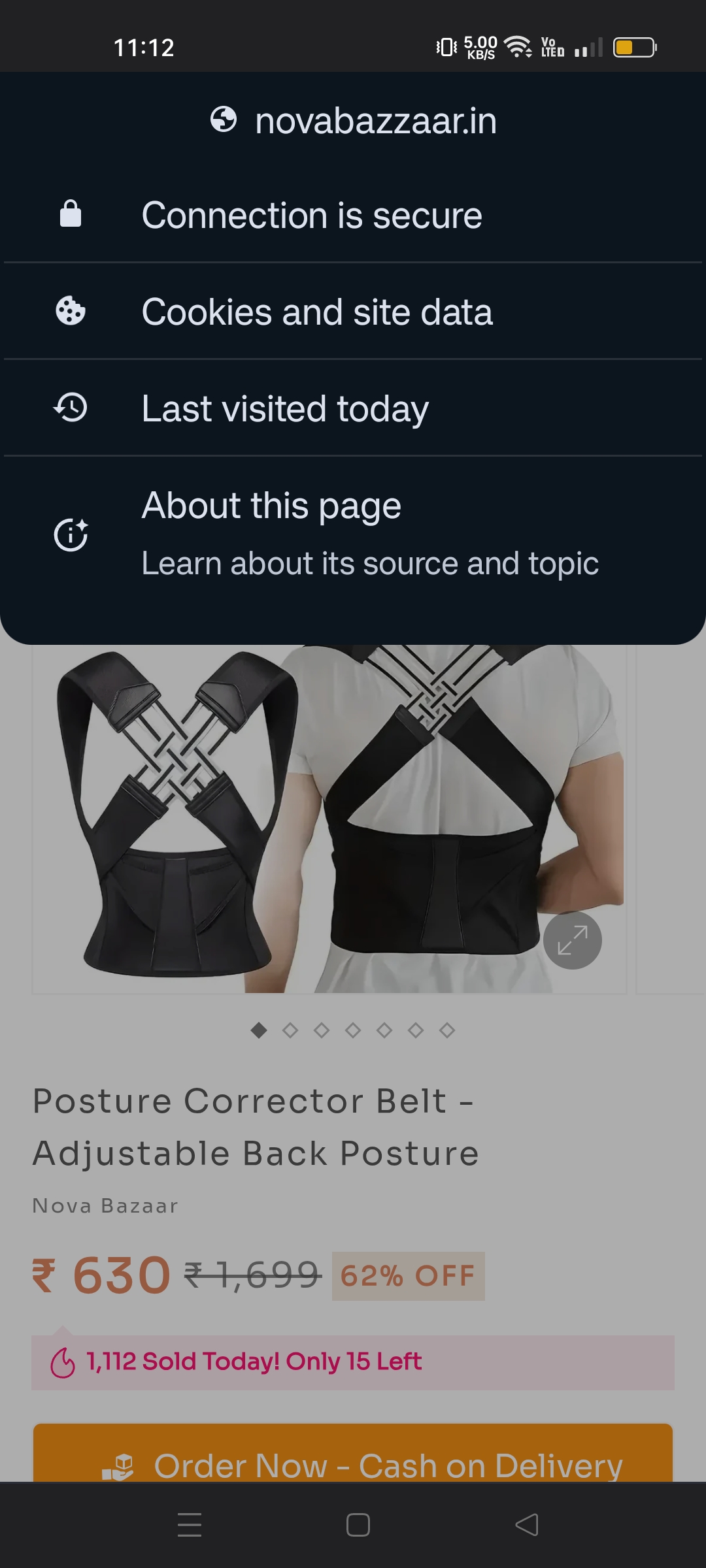Tap Order Now - Cash on Delivery

pos(353,1456)
